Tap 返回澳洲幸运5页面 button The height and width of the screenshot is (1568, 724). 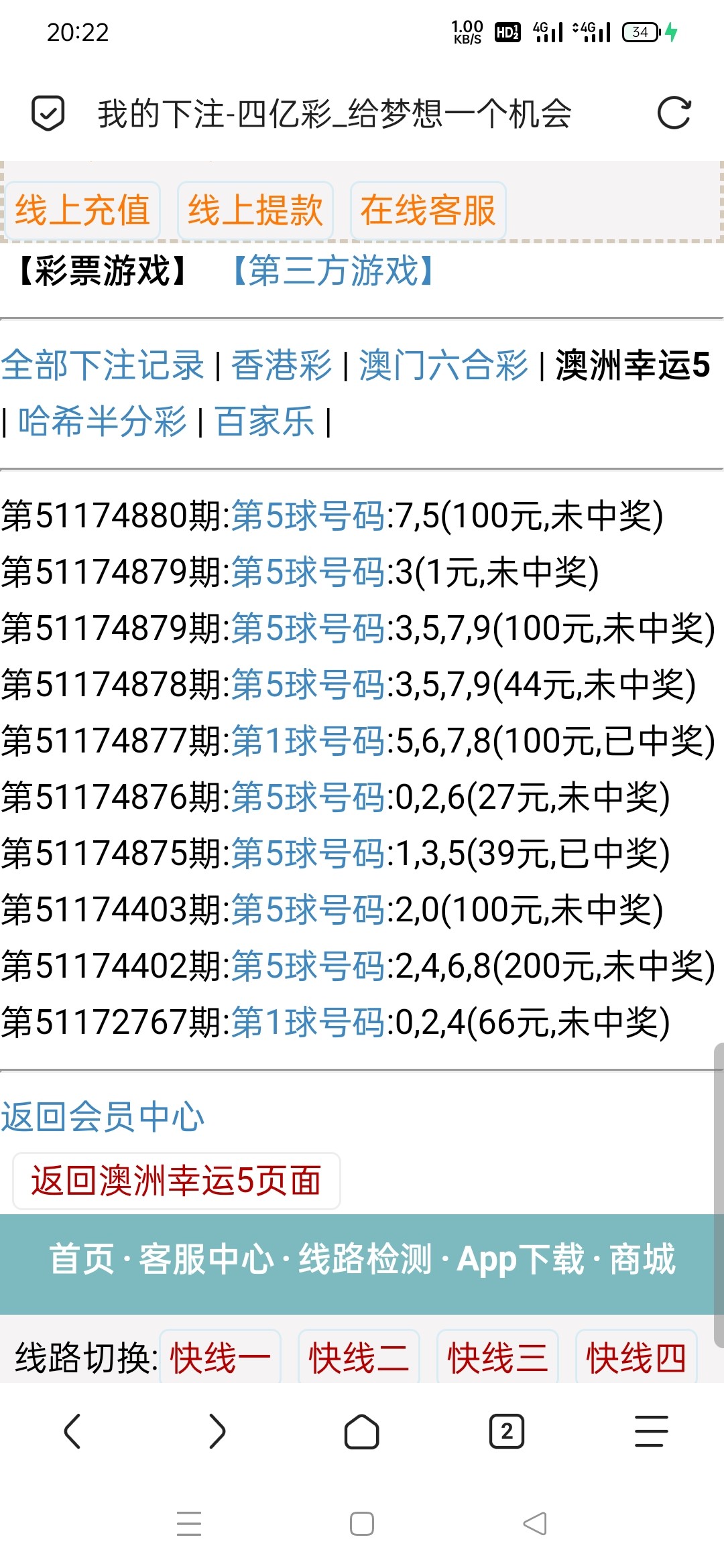click(176, 1181)
